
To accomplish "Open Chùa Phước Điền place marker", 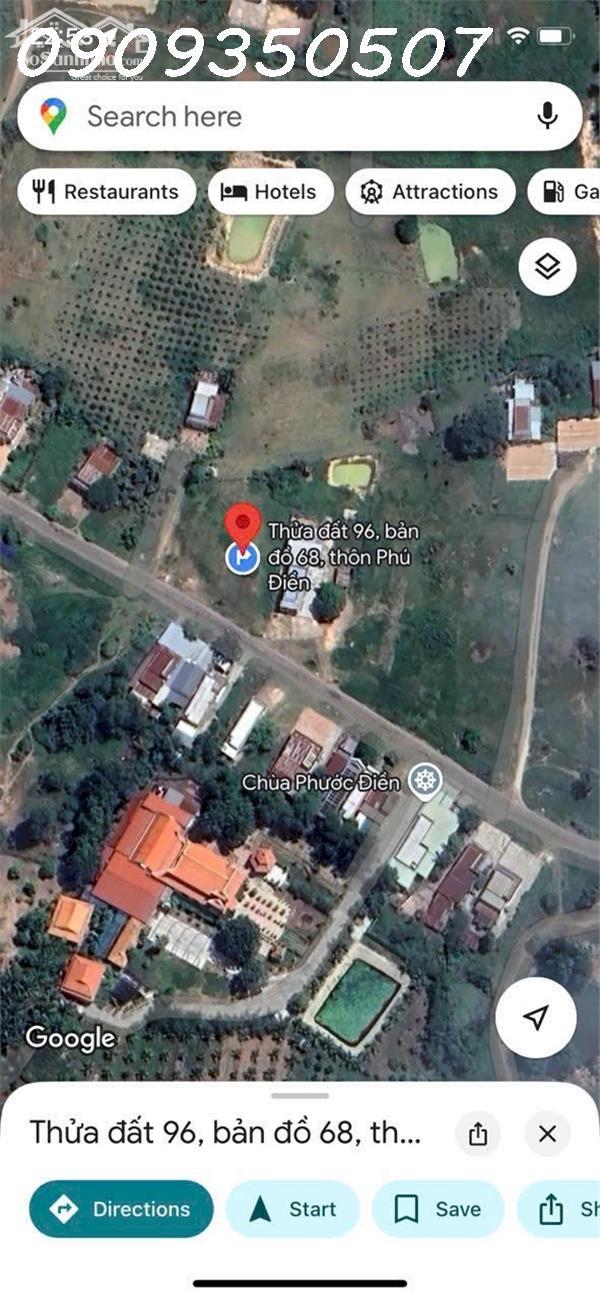I will point(426,781).
